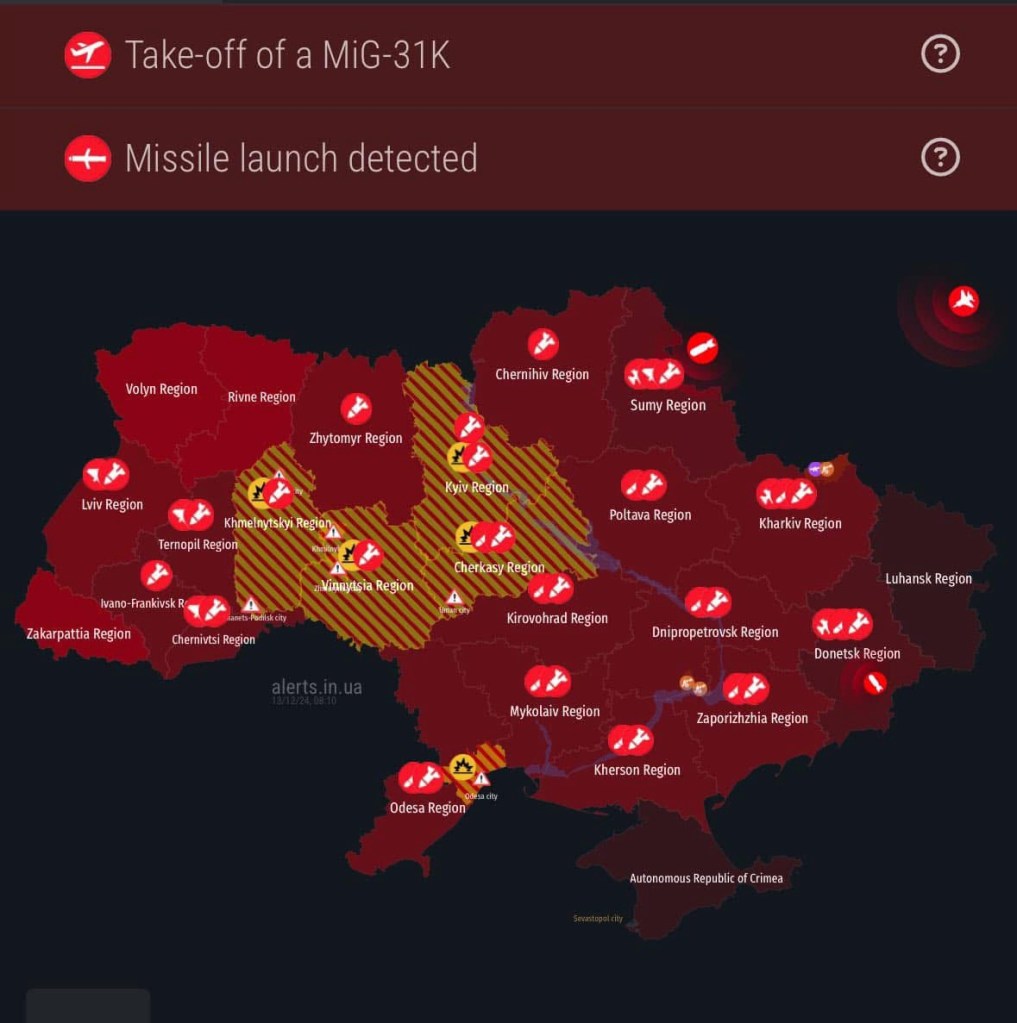Select Dnipropetrovsk Region on the map
This screenshot has width=1017, height=1023.
point(714,631)
